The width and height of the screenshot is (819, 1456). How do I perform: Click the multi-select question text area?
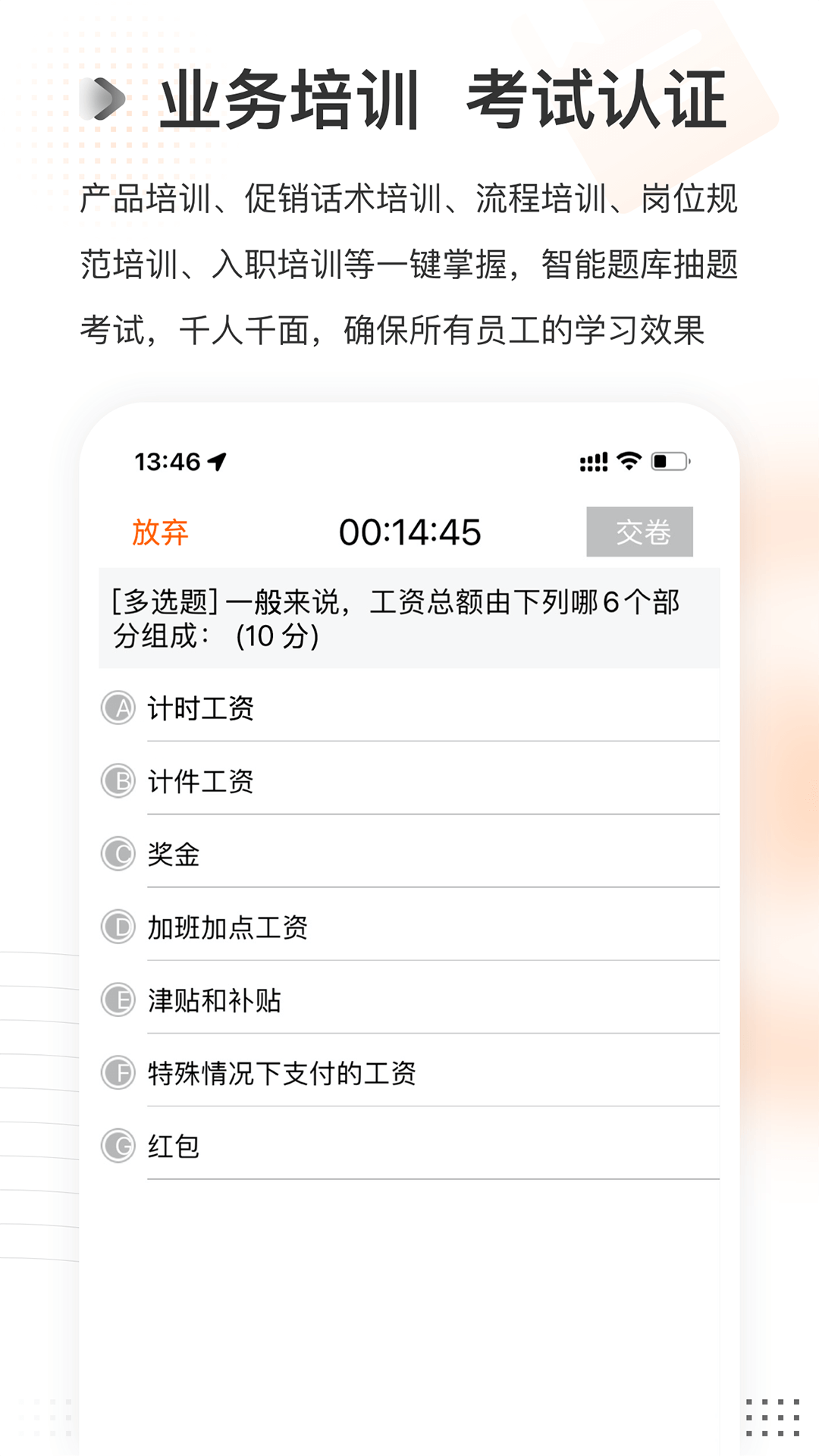click(x=409, y=618)
